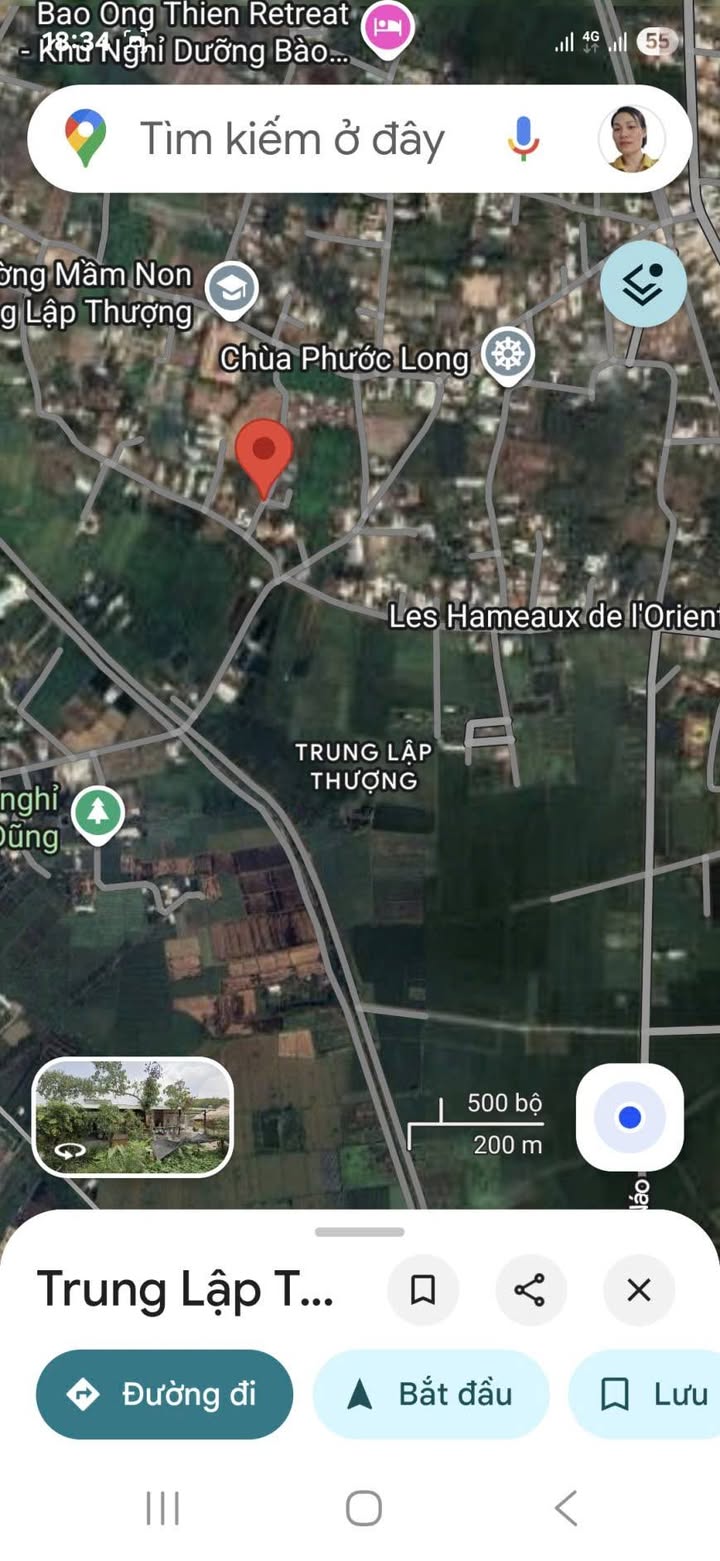Screen dimensions: 720x1561
Task: Open the map layers selector
Action: (x=643, y=283)
